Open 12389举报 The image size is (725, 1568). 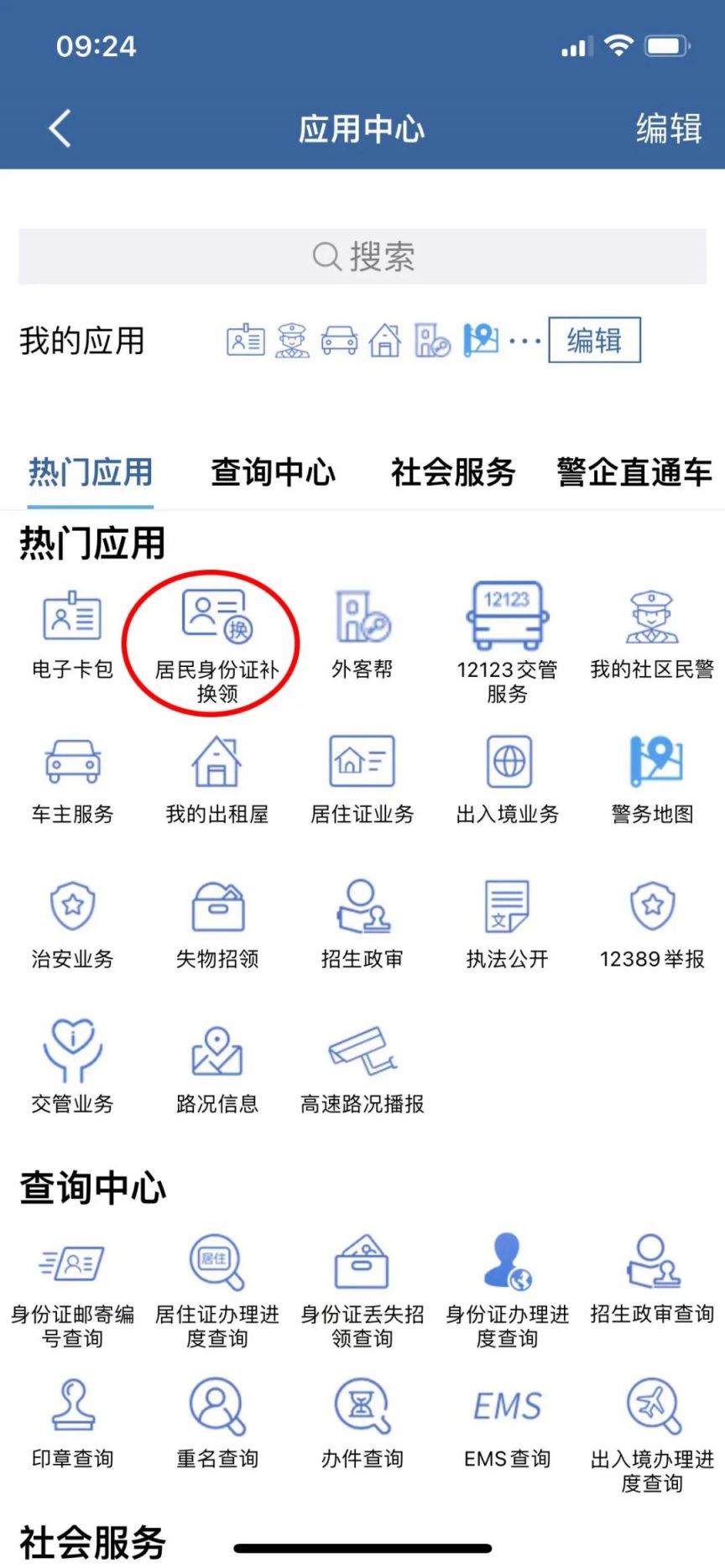tap(652, 923)
